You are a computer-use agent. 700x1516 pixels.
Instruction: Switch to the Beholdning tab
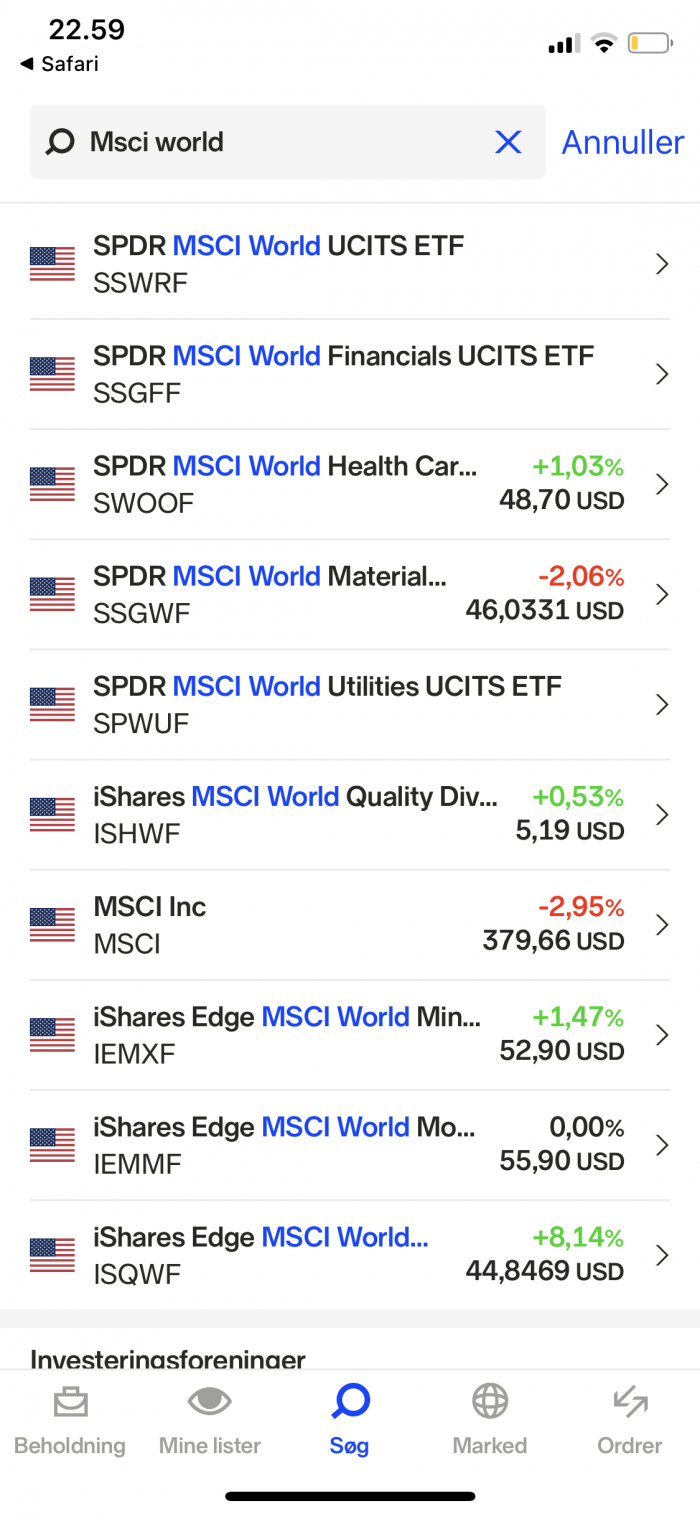click(x=70, y=1420)
